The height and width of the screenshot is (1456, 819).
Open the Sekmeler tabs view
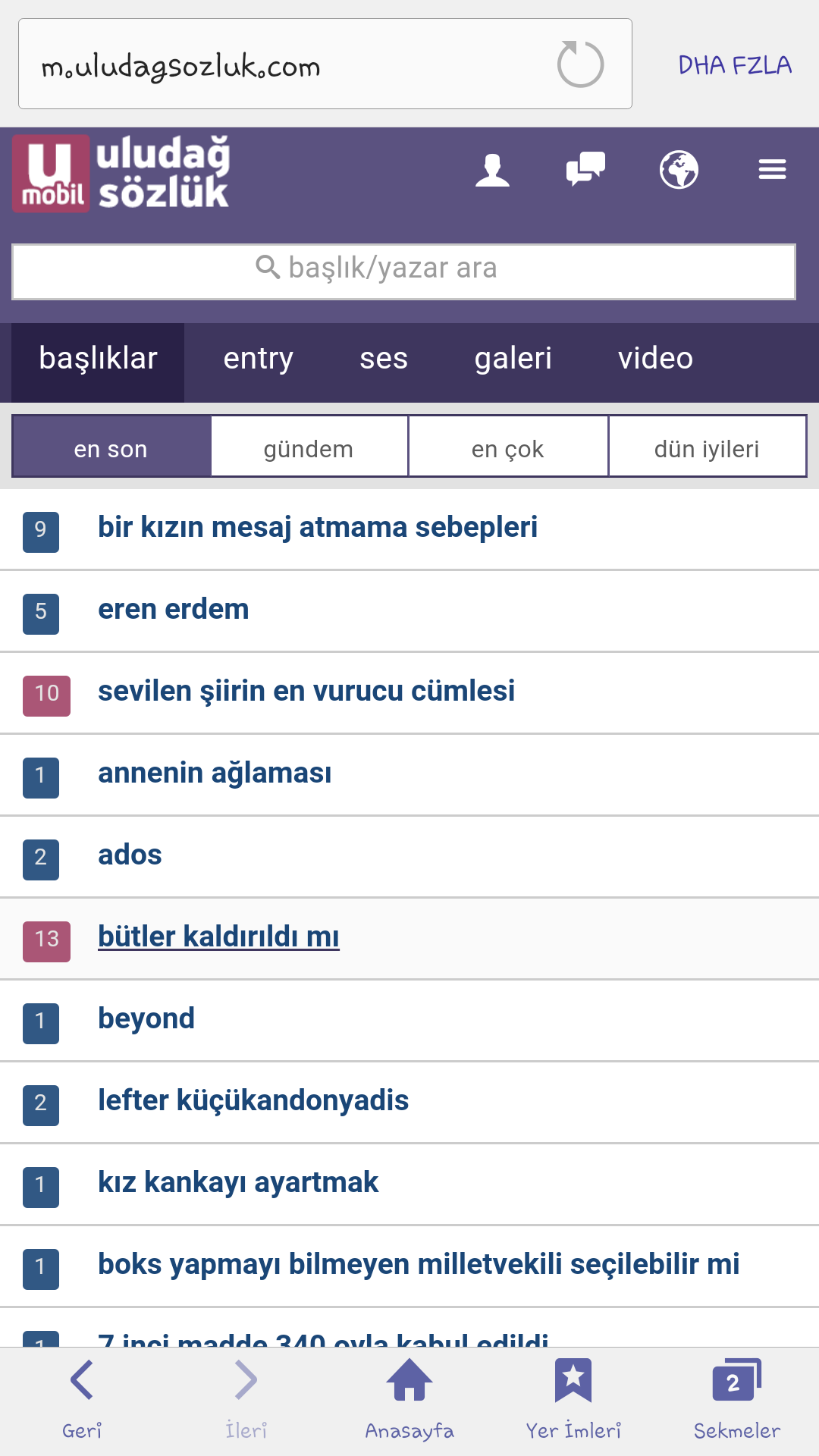pyautogui.click(x=737, y=1399)
